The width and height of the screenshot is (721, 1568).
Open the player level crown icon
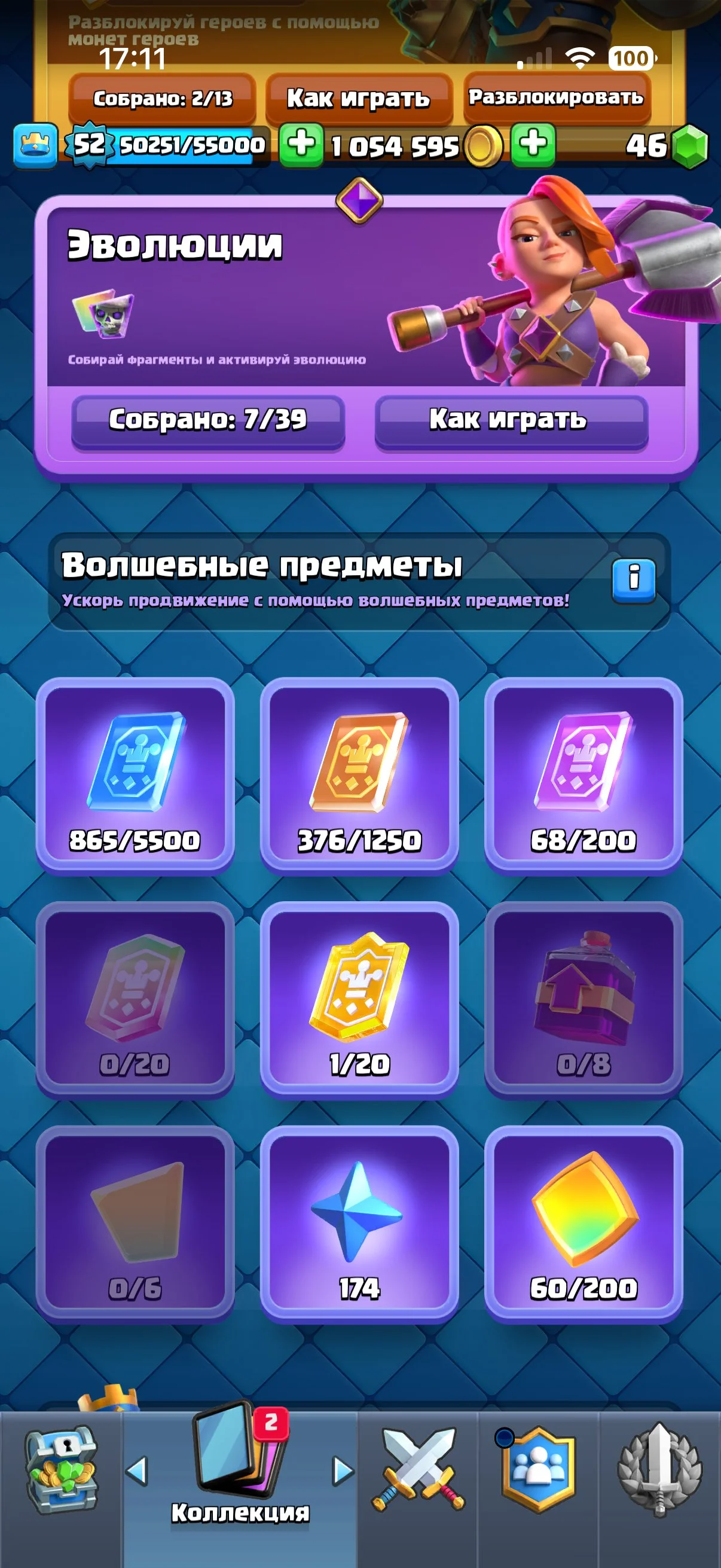pos(35,145)
